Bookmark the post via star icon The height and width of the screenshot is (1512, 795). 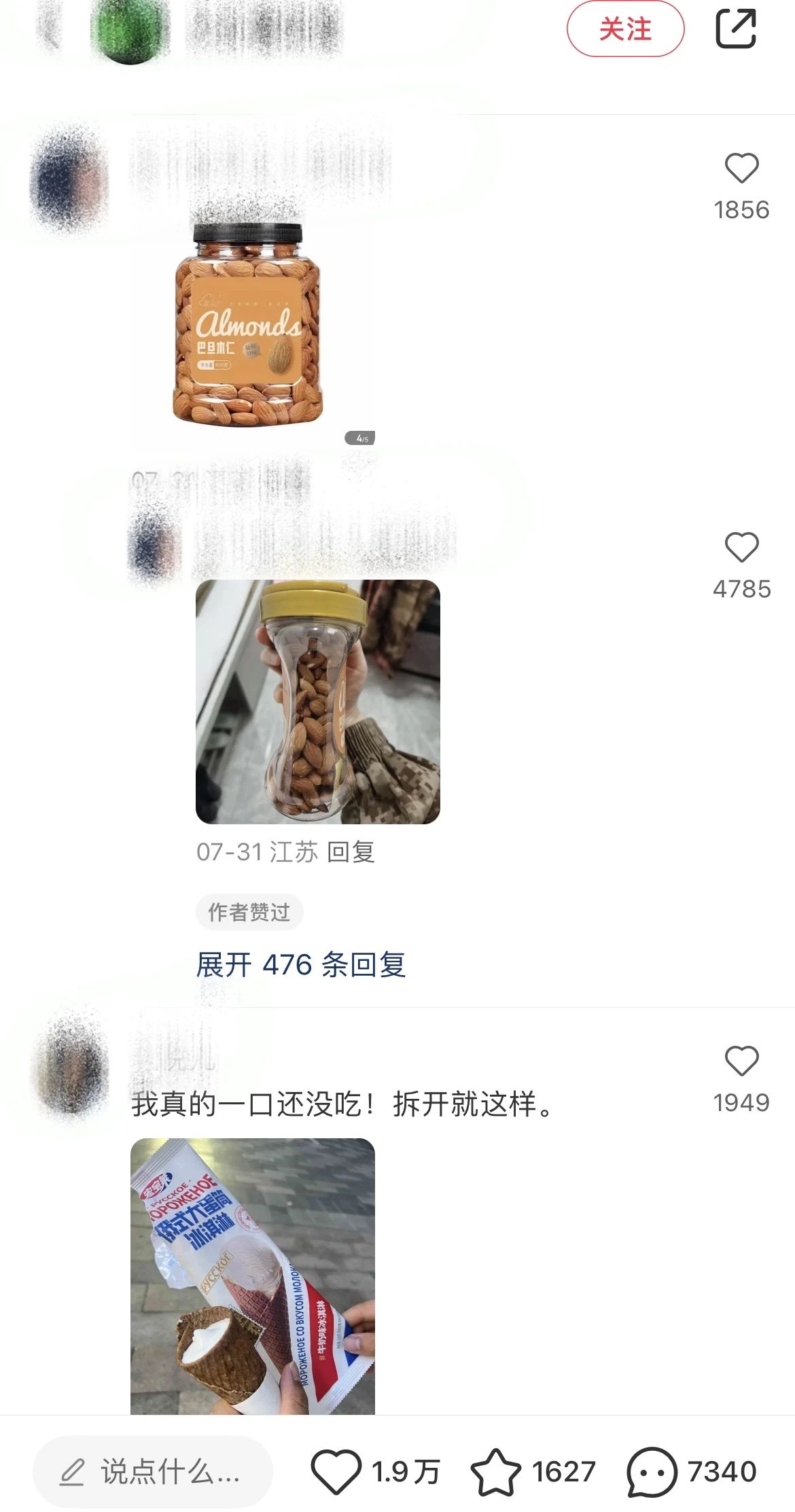click(496, 1472)
